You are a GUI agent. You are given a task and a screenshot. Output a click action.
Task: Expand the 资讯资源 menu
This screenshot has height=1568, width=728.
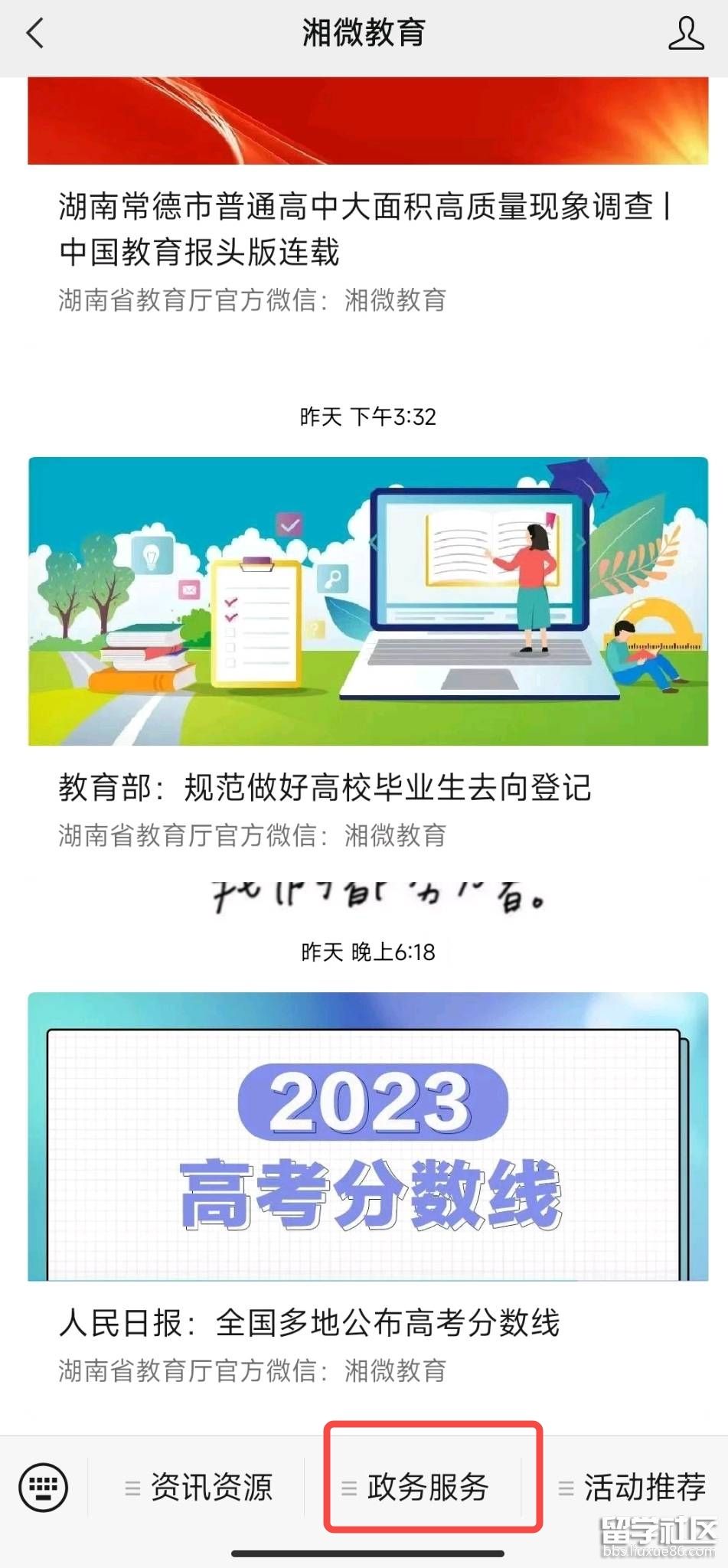coord(198,1488)
